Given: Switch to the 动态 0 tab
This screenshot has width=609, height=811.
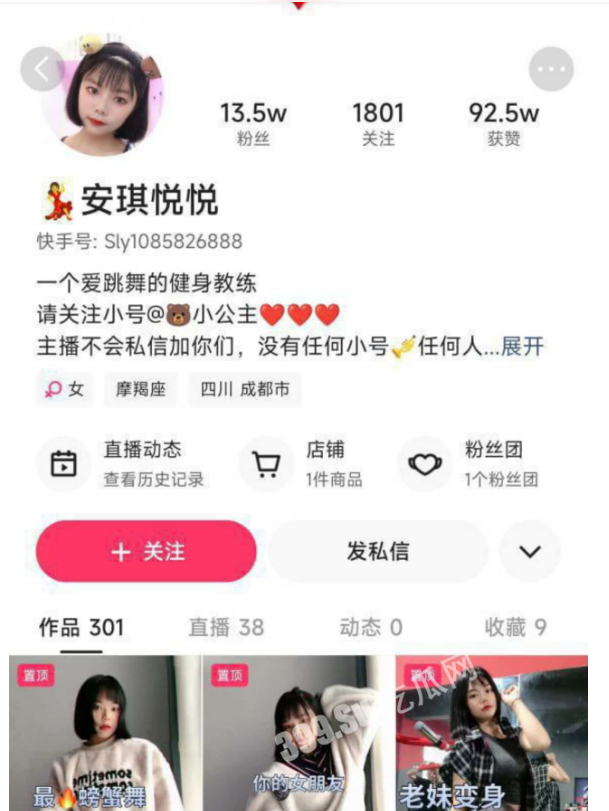Looking at the screenshot, I should [x=371, y=627].
